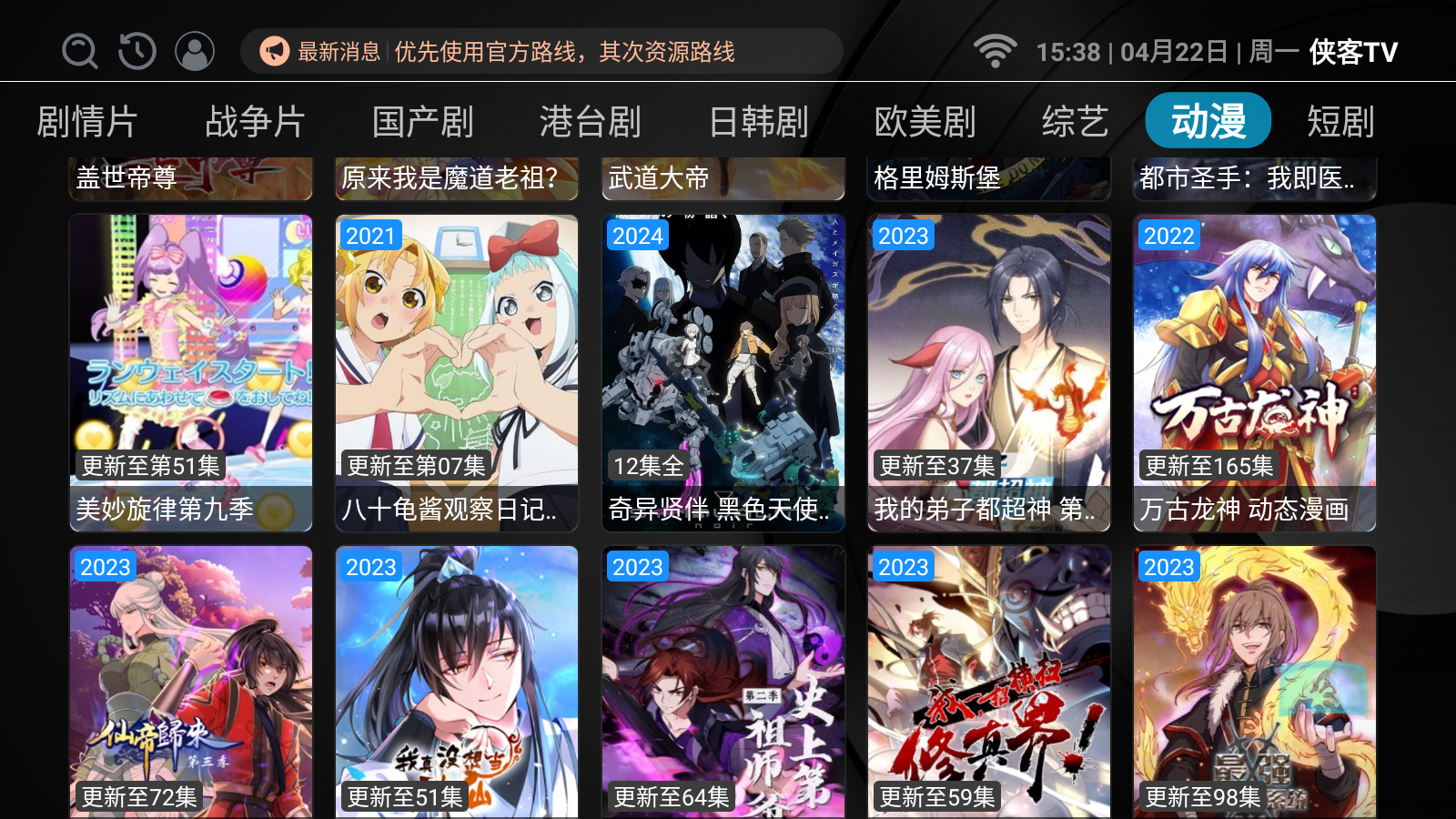The width and height of the screenshot is (1456, 819).
Task: Open watch history clock icon
Action: 137,51
